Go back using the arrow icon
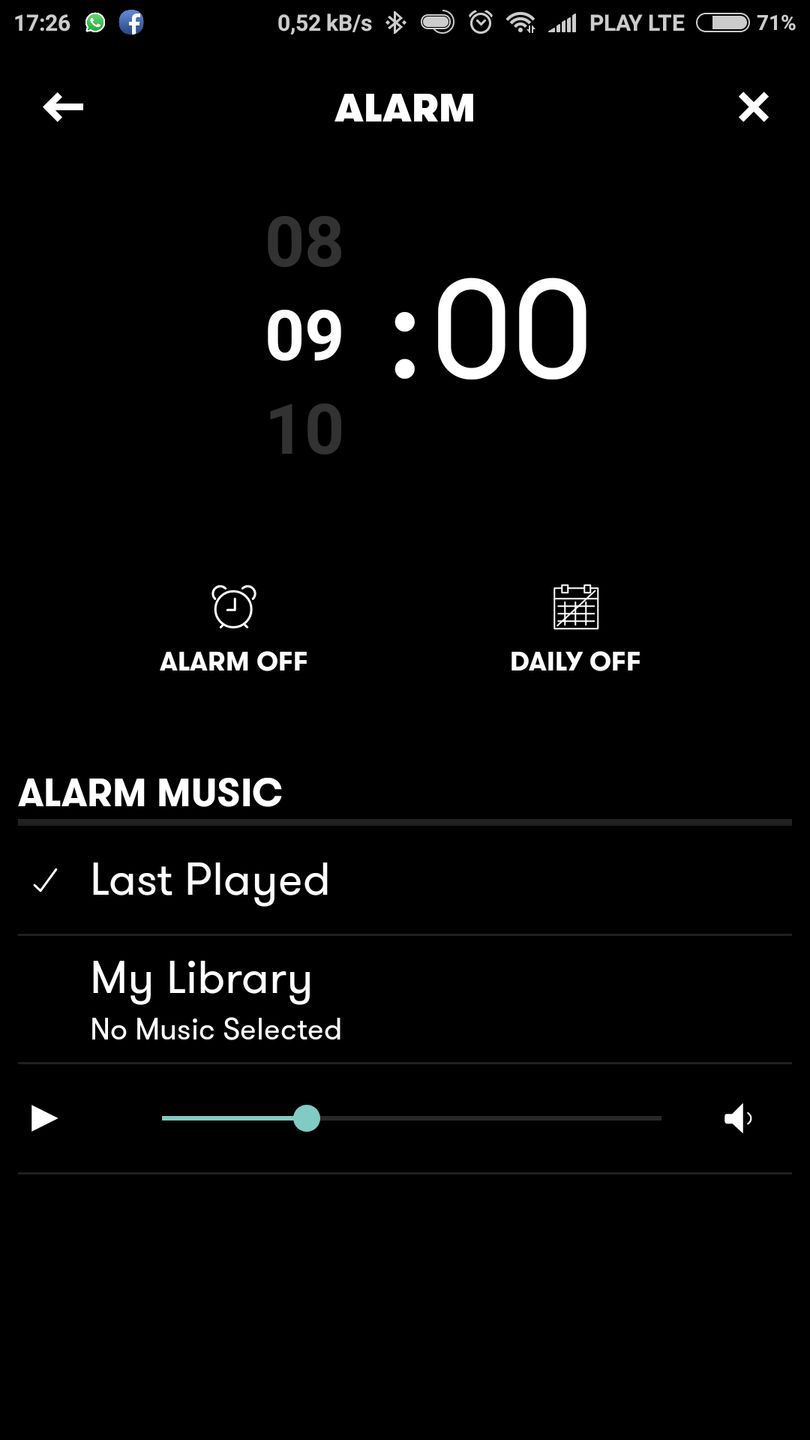810x1440 pixels. coord(63,107)
